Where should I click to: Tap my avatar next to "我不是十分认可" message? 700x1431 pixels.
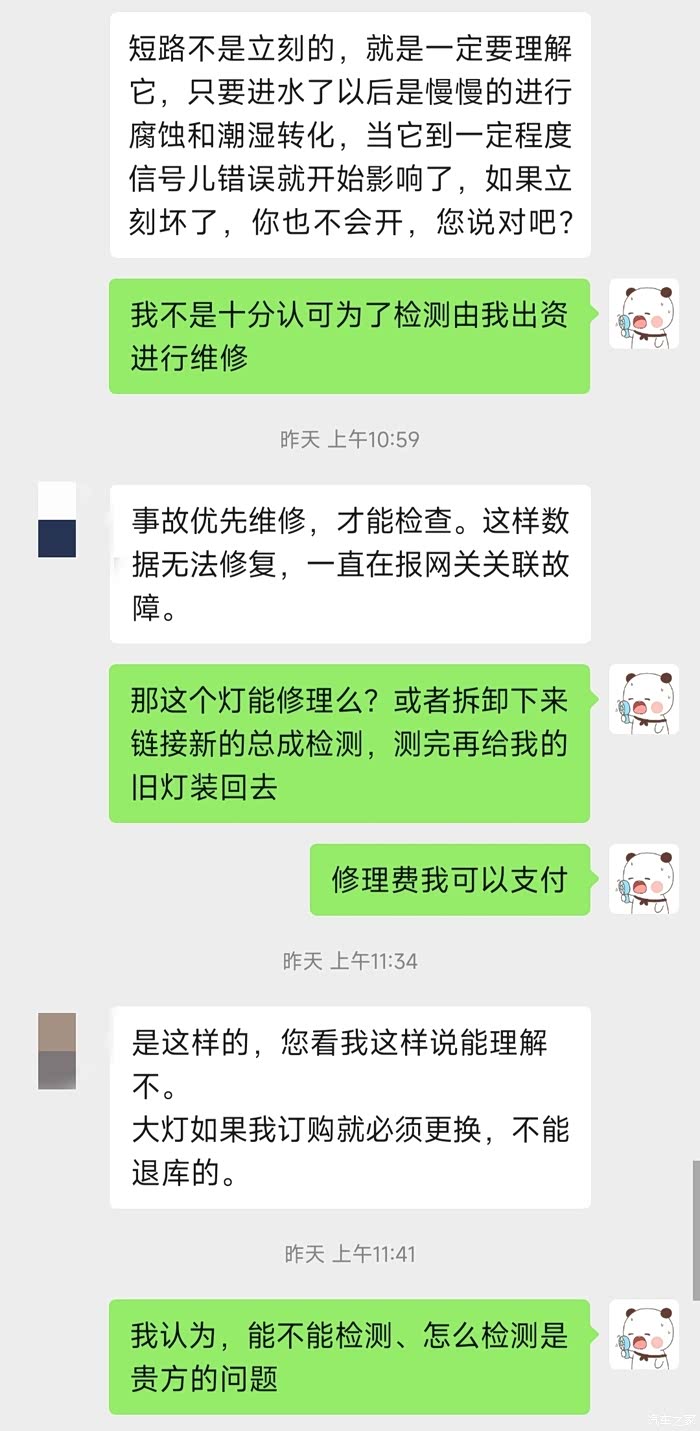point(644,314)
